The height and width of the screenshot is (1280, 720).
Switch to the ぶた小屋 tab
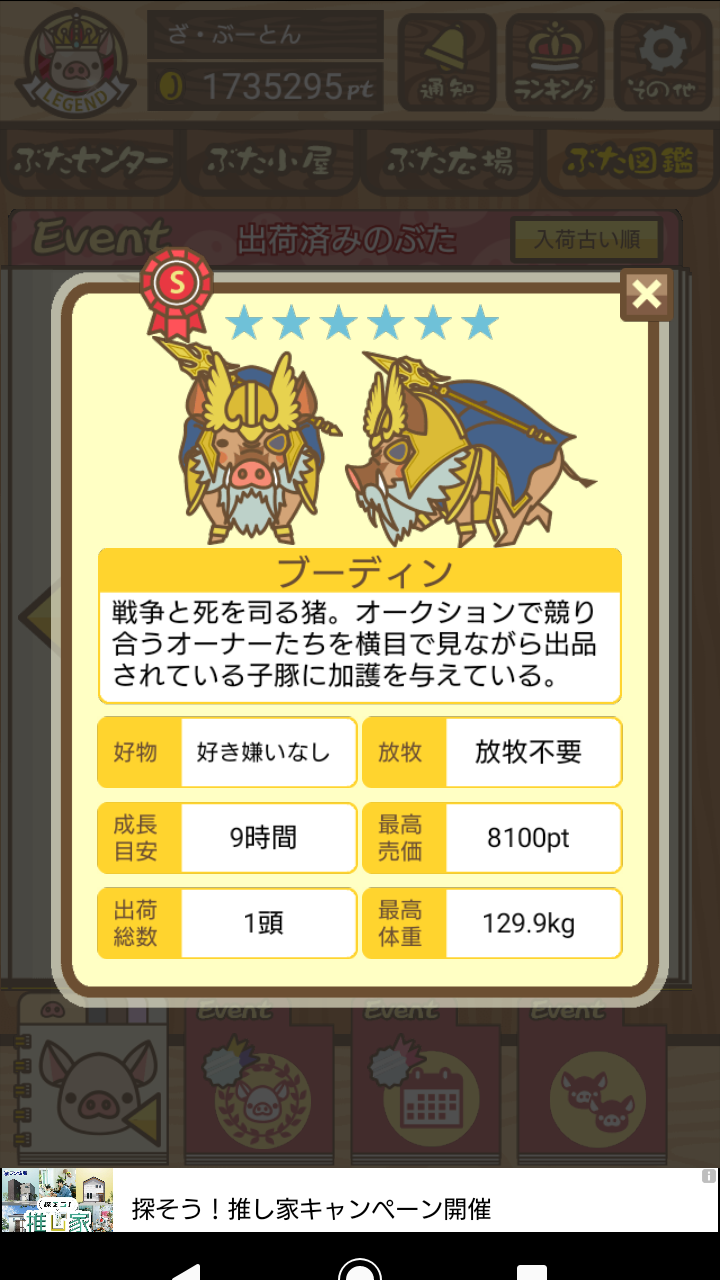pyautogui.click(x=269, y=160)
